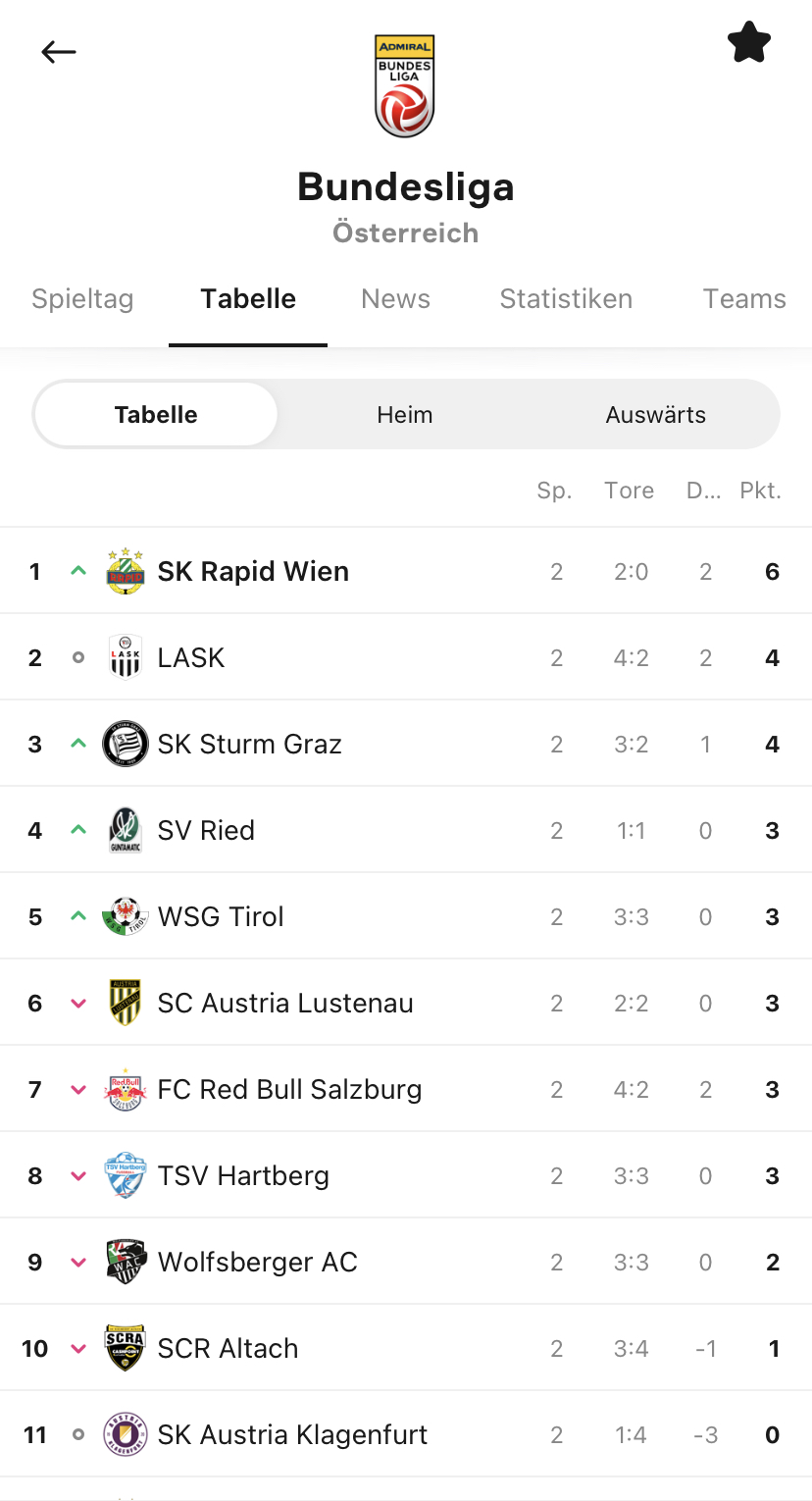View SK Sturm Graz details
The width and height of the screenshot is (812, 1501).
406,744
